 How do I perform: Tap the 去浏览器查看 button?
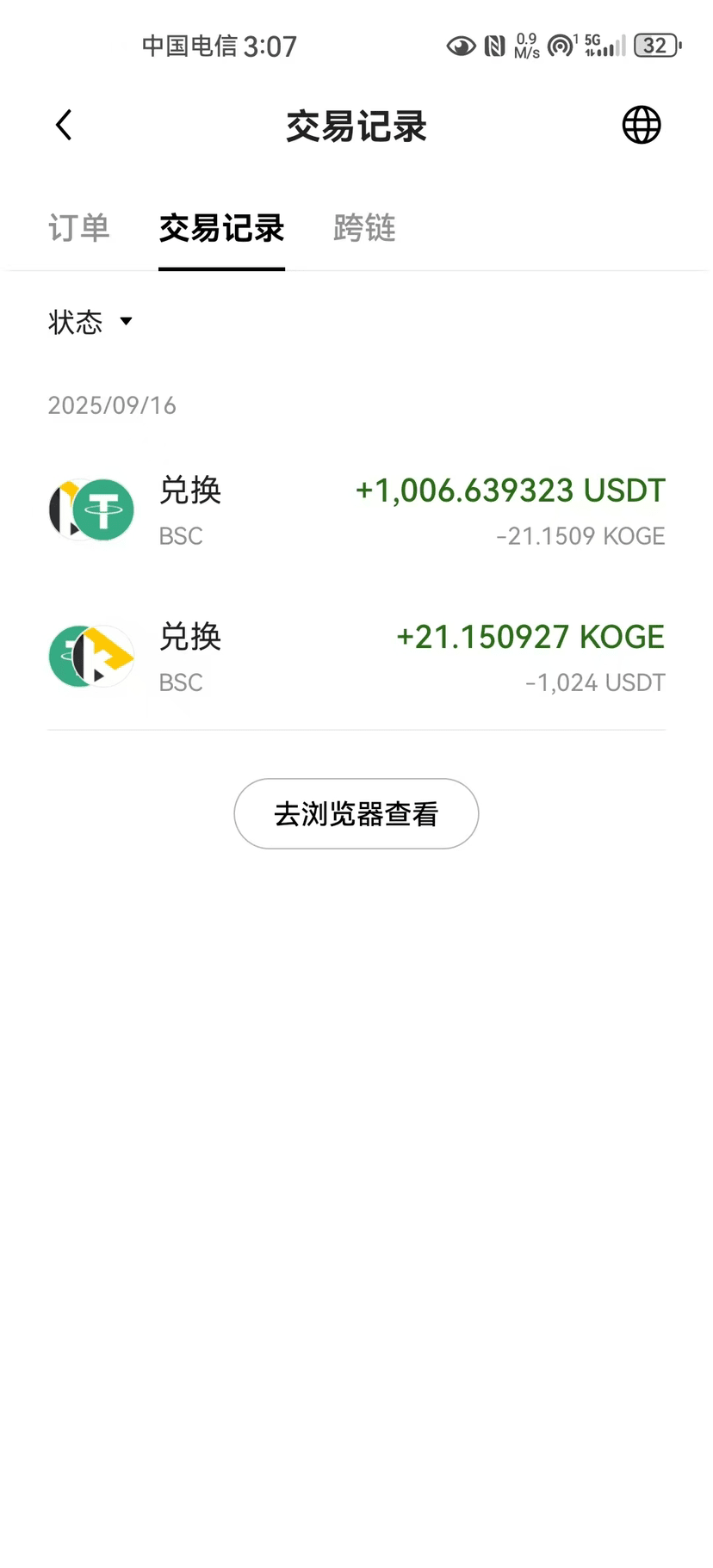(356, 814)
